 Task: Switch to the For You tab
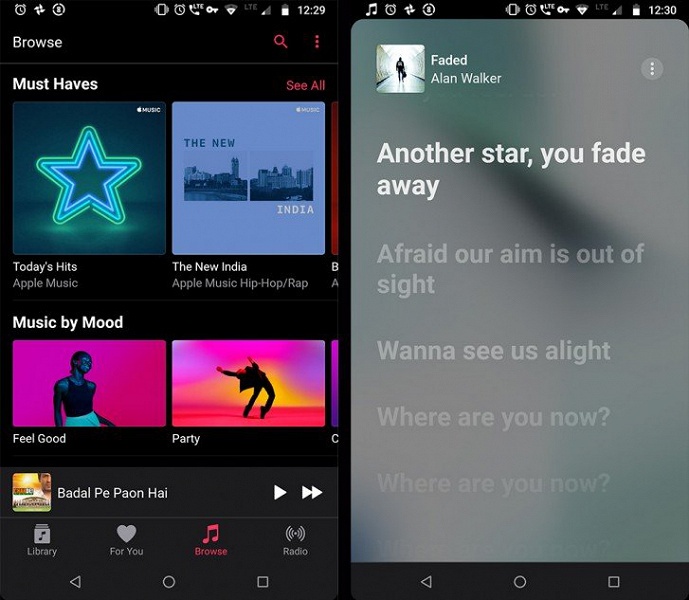(126, 540)
